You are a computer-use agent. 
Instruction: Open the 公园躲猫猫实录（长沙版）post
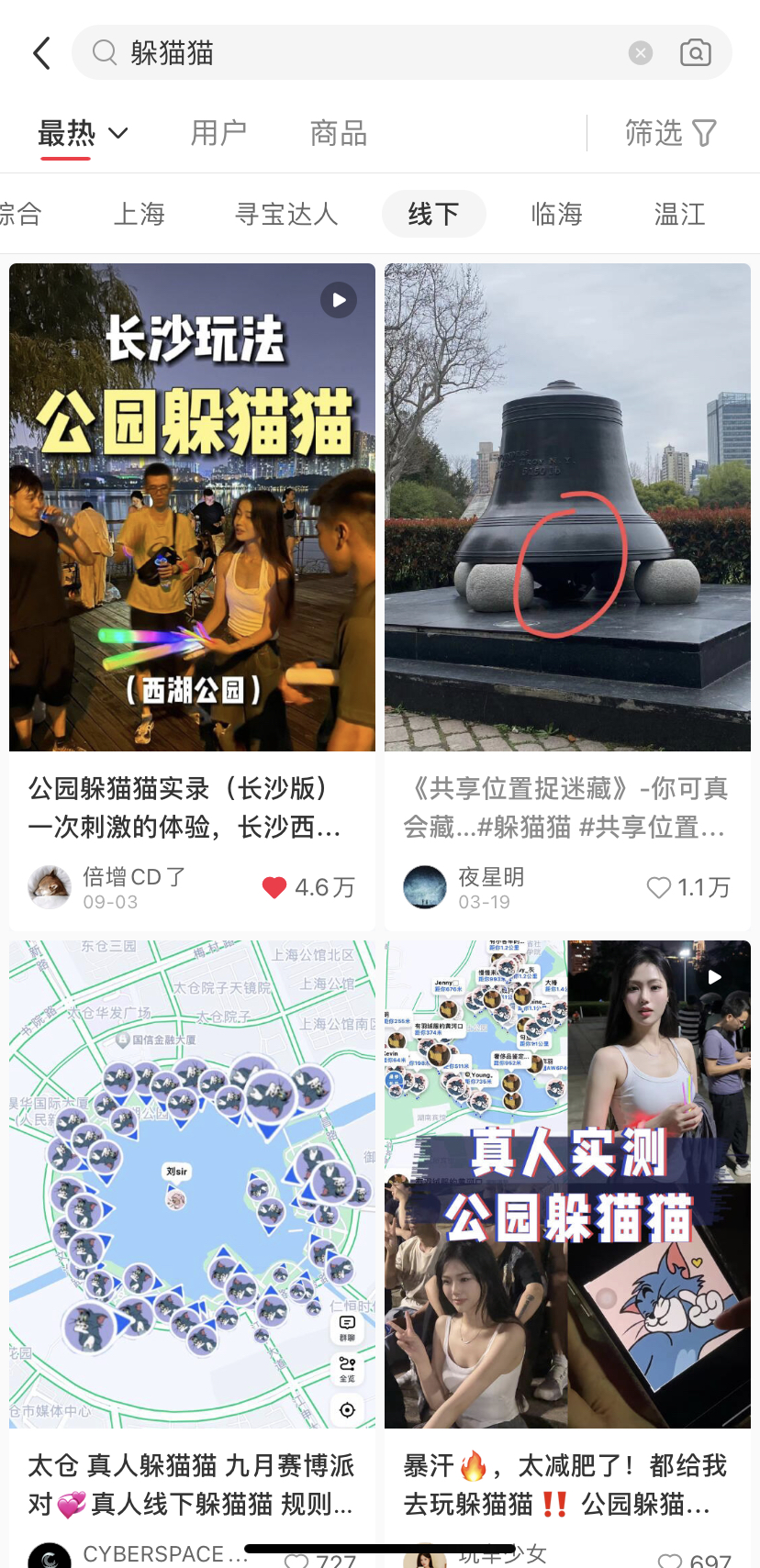pos(192,507)
